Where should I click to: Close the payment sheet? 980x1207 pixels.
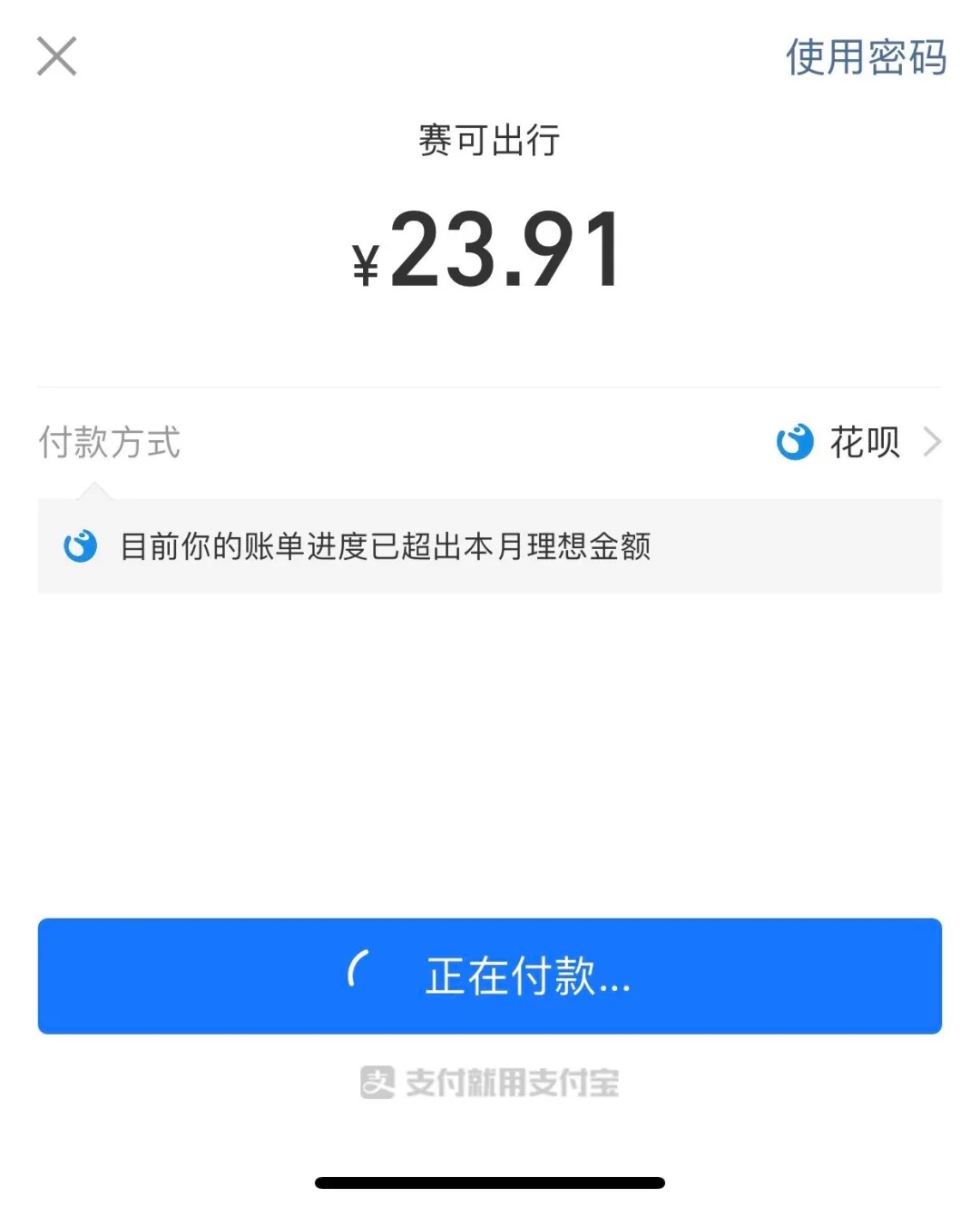pos(56,56)
